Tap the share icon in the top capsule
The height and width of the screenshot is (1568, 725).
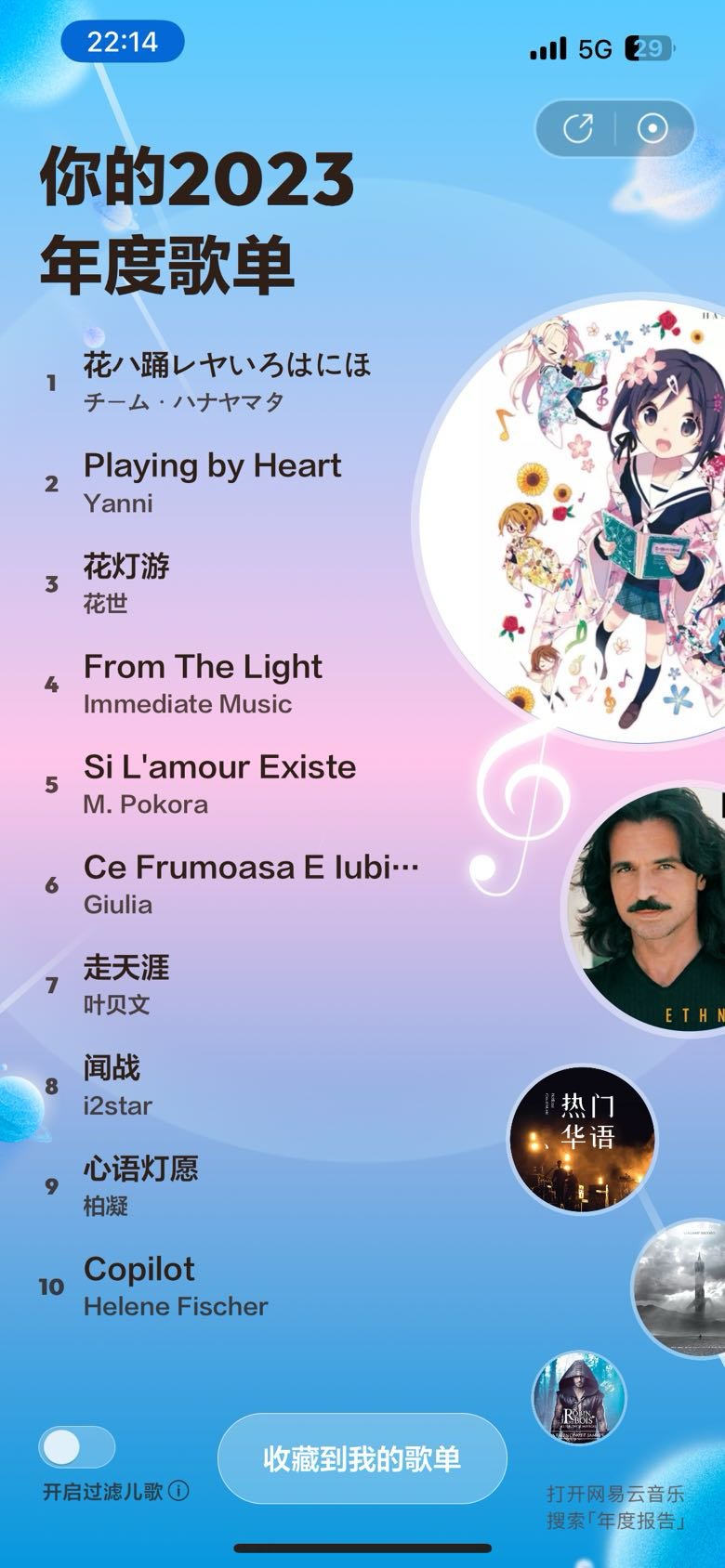[x=578, y=128]
